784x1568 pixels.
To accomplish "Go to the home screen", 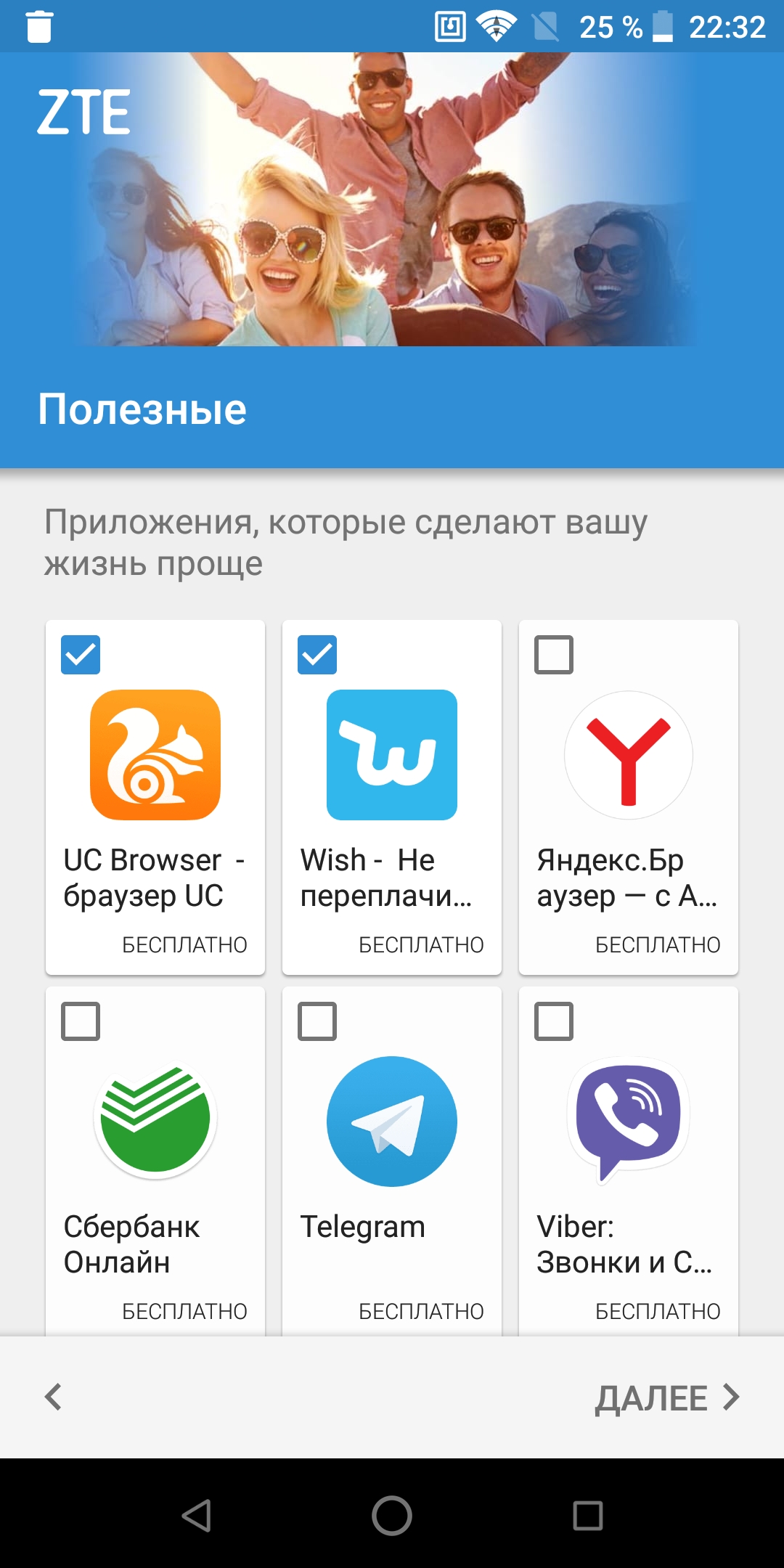I will (392, 1516).
